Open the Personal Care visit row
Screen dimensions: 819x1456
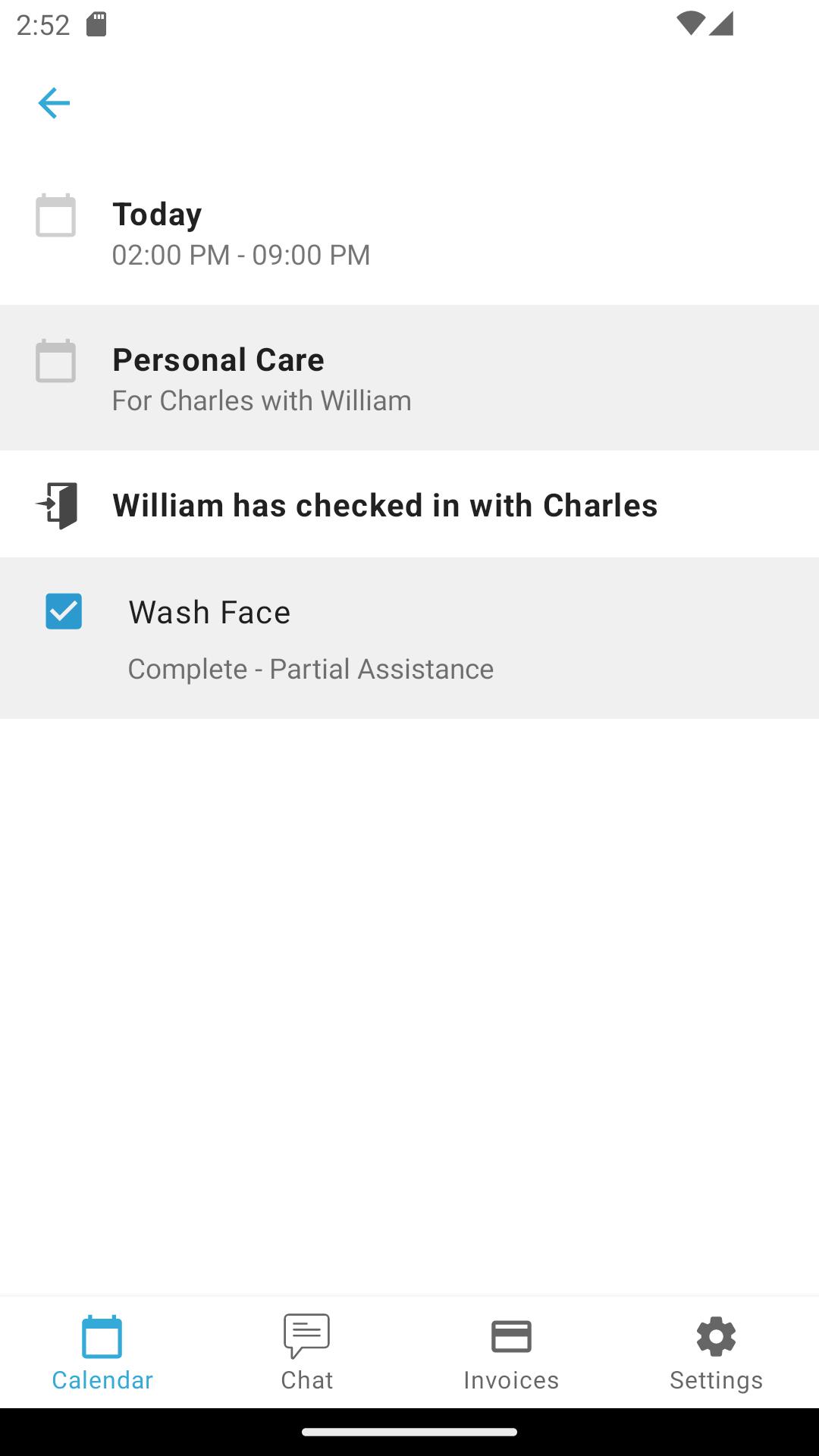click(409, 378)
